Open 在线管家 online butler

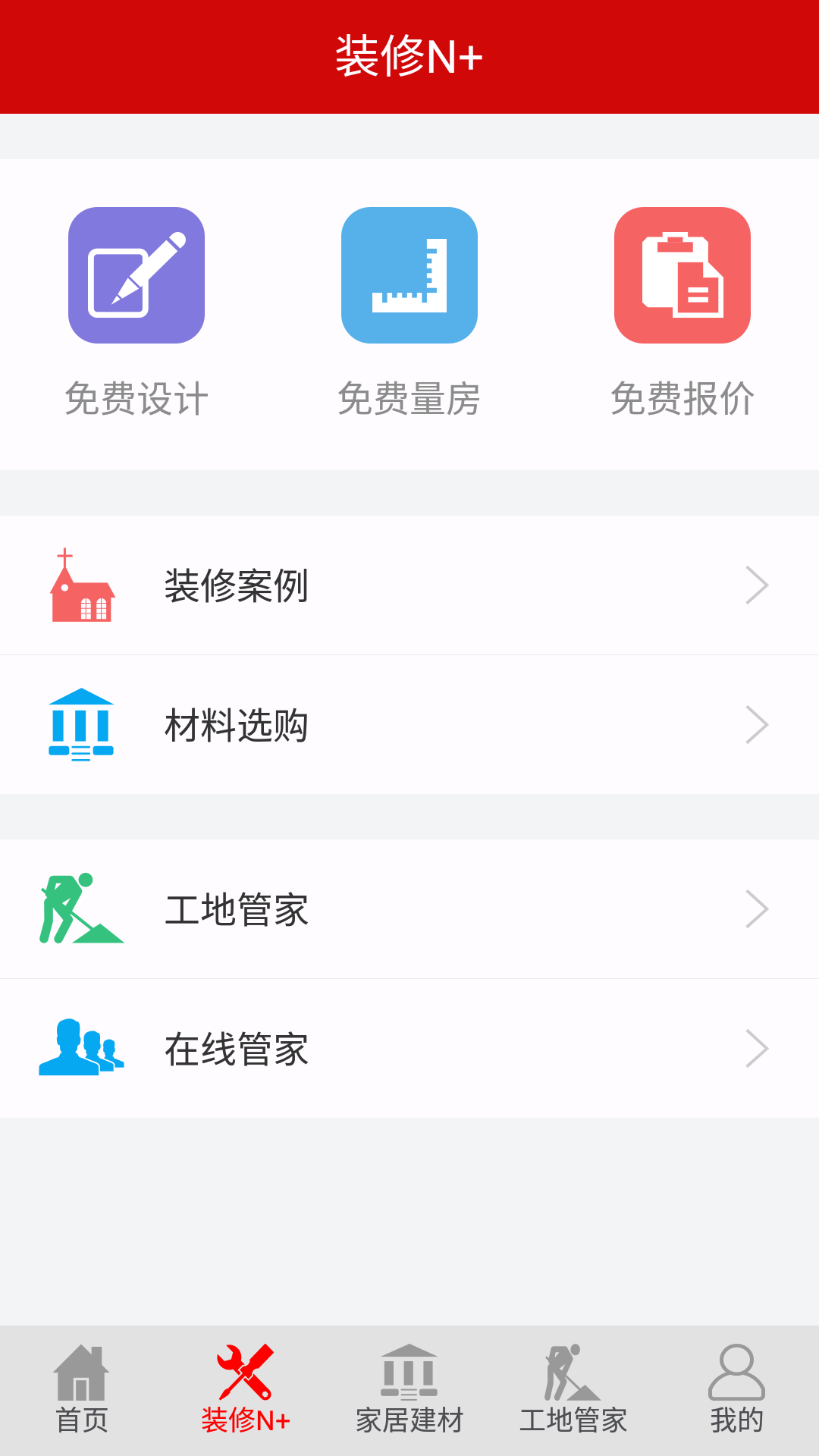409,1049
